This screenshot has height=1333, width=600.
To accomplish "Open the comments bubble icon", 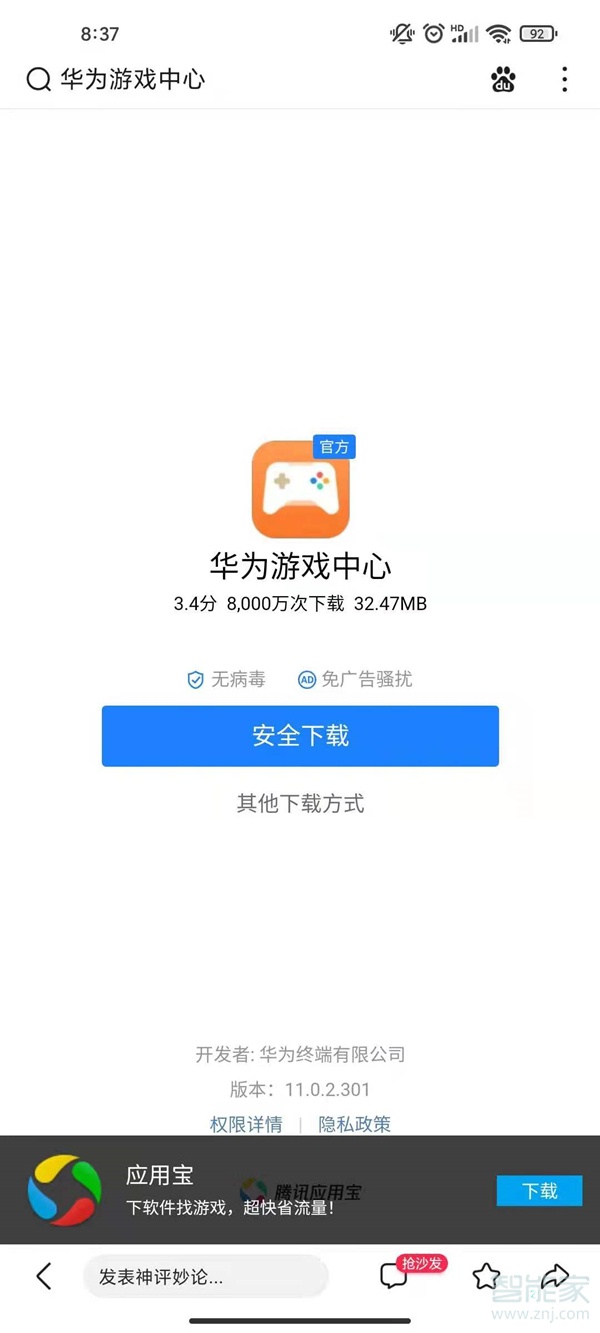I will pos(394,1277).
